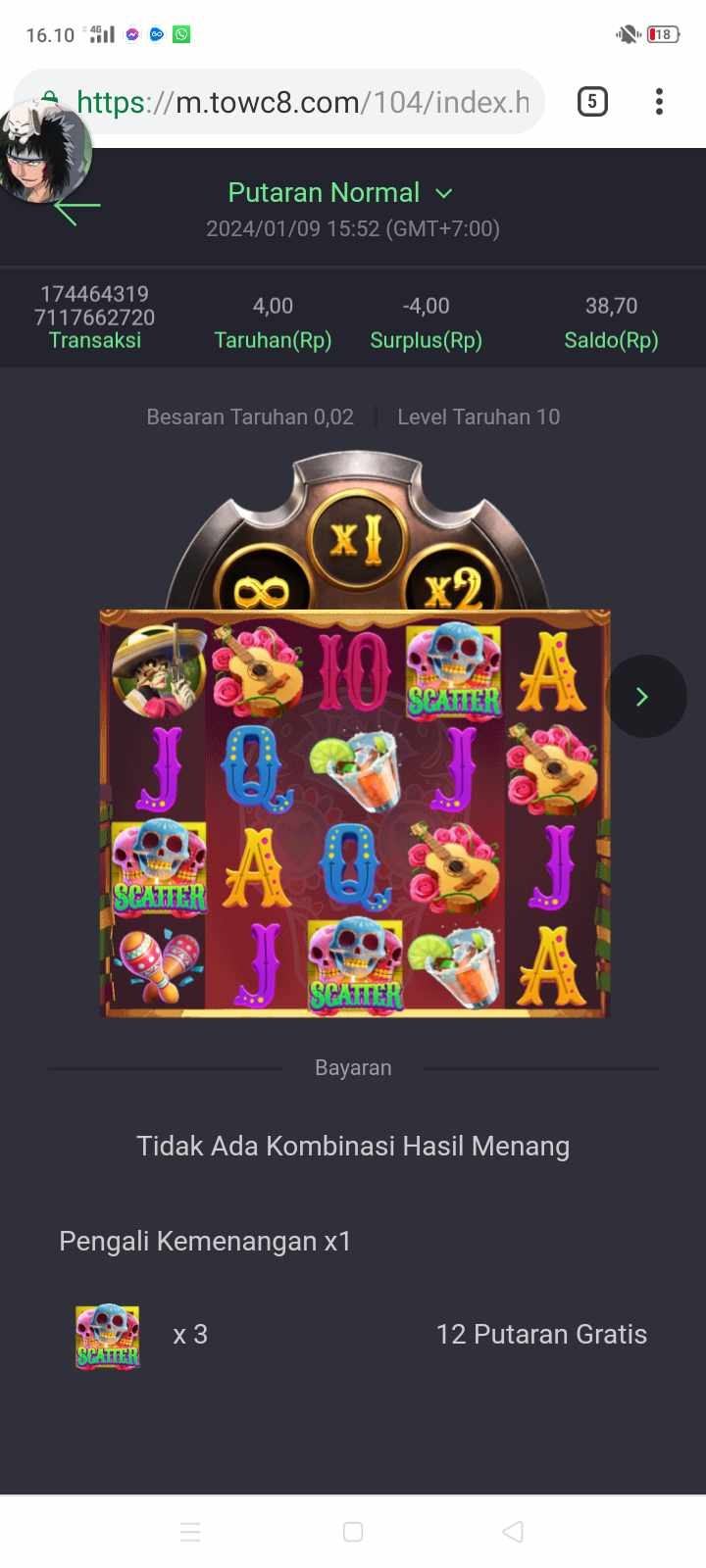Open the browser overflow menu
Image resolution: width=706 pixels, height=1568 pixels.
click(659, 102)
